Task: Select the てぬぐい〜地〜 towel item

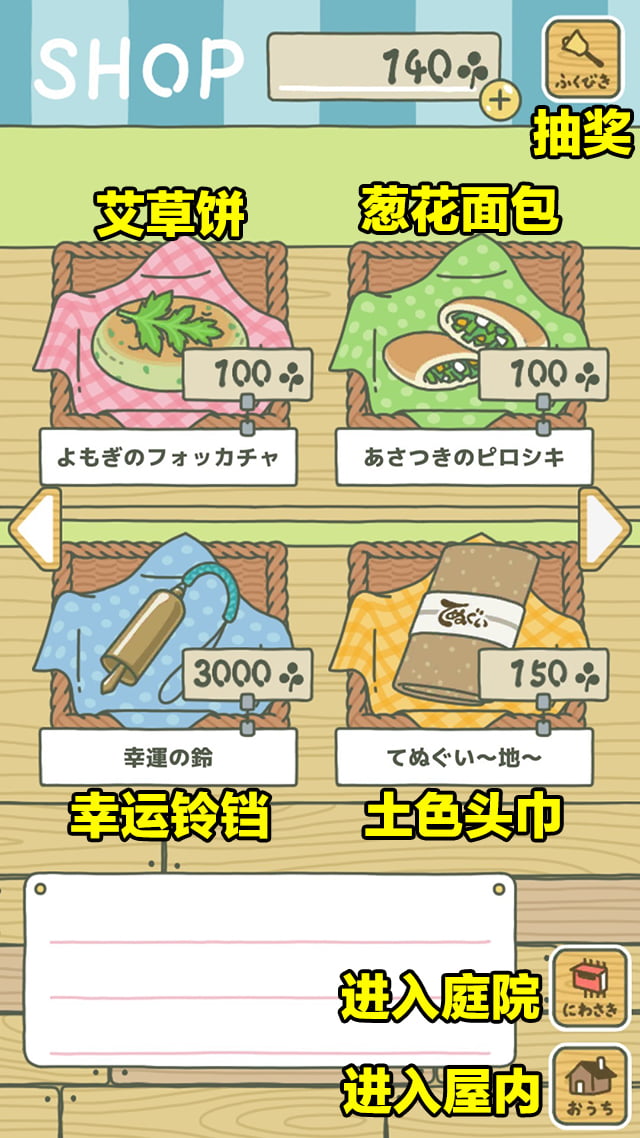Action: pos(463,640)
